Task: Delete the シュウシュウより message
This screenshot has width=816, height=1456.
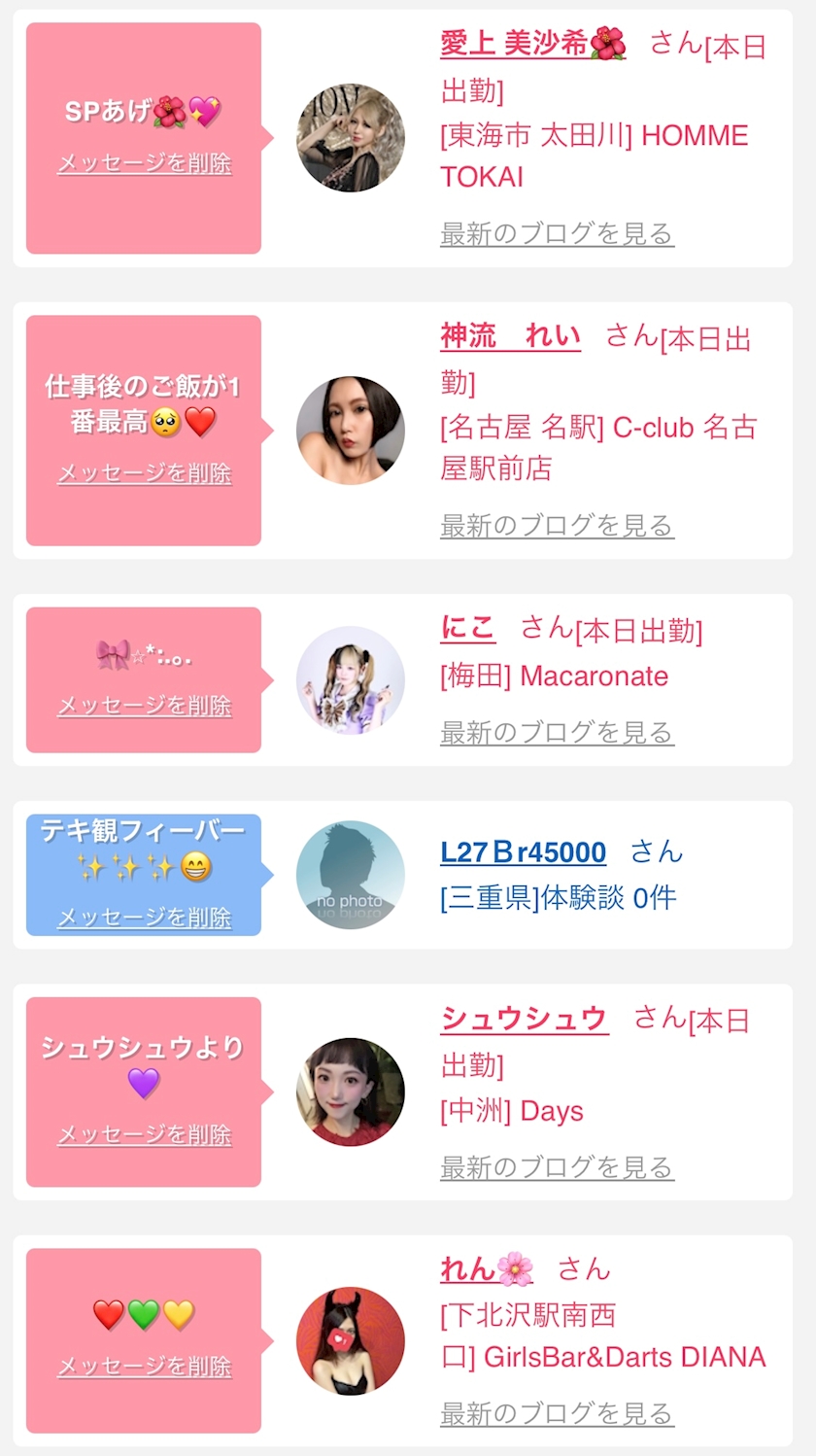Action: [x=144, y=1134]
